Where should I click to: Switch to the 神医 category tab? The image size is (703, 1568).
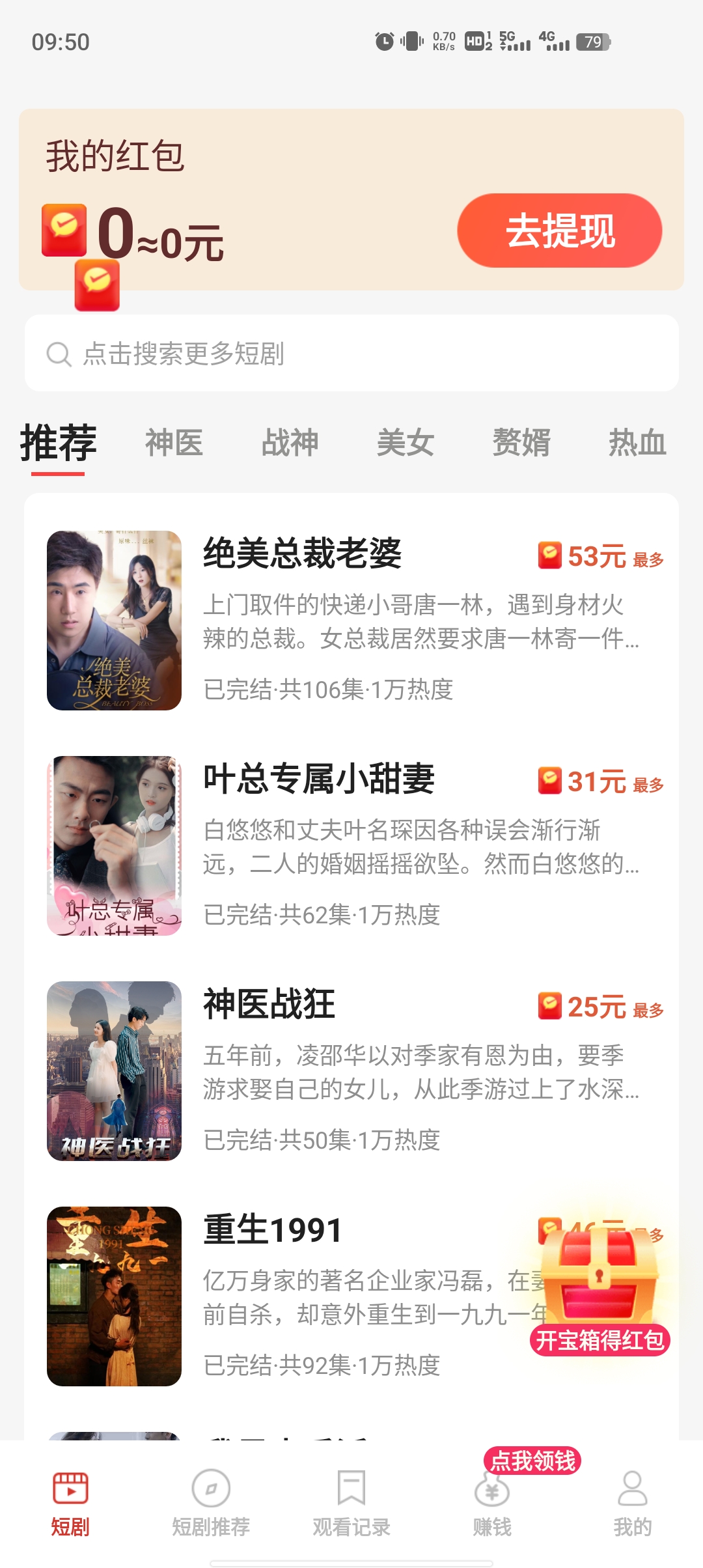coord(174,443)
